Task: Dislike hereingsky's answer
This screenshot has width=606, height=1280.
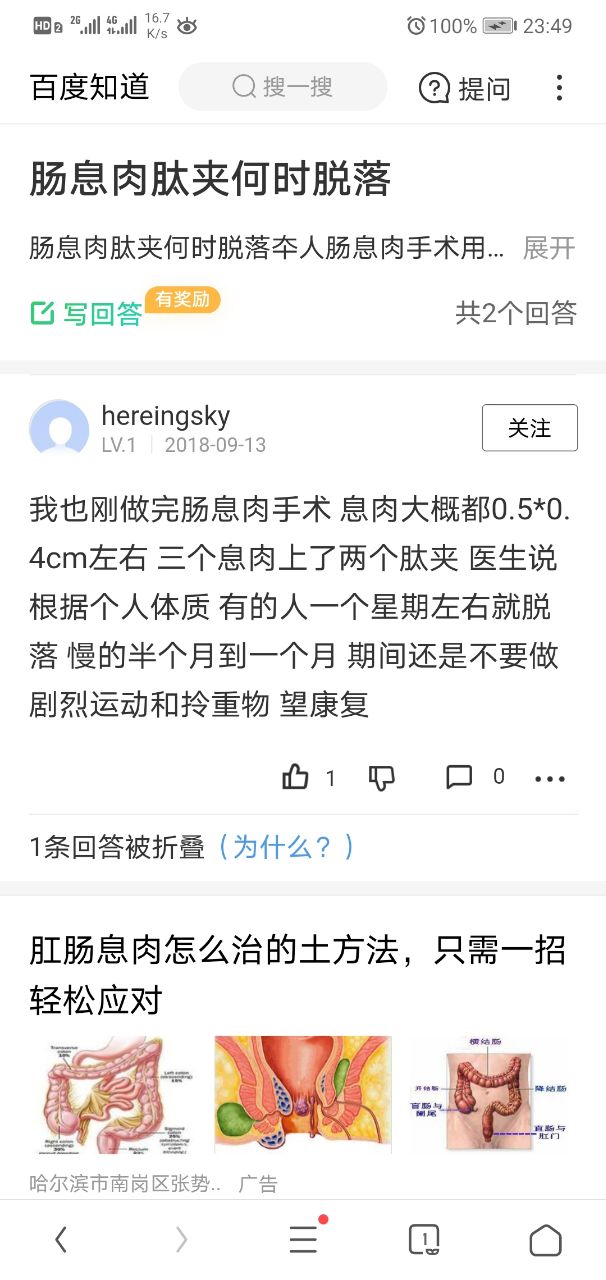Action: (x=382, y=777)
